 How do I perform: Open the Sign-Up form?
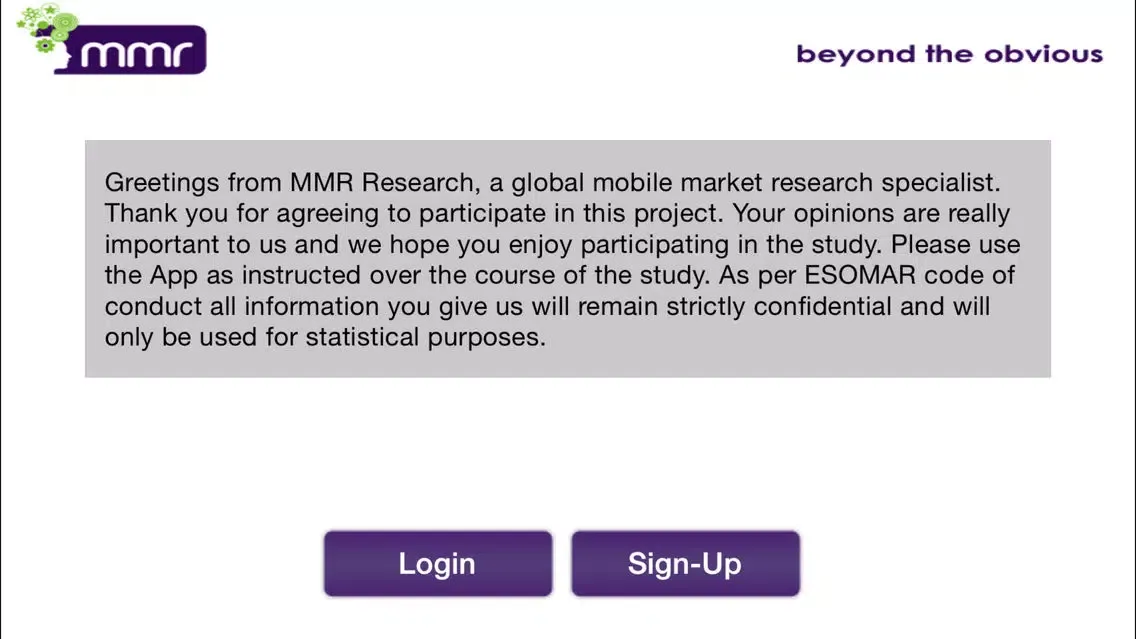click(685, 564)
